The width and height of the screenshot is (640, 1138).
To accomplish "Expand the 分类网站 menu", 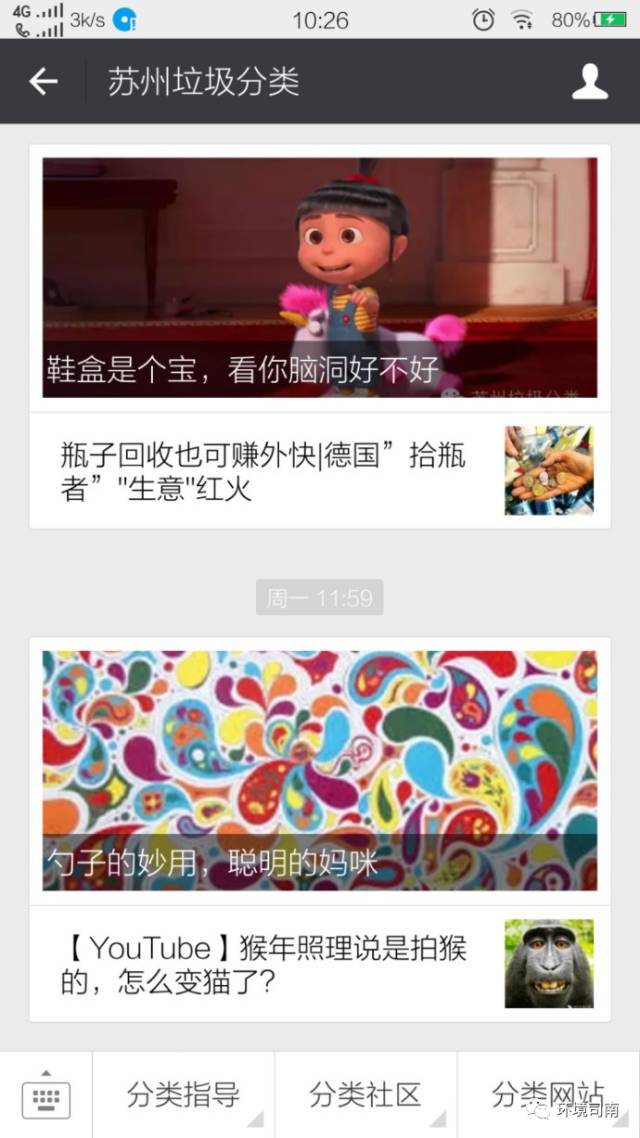I will (x=548, y=1095).
